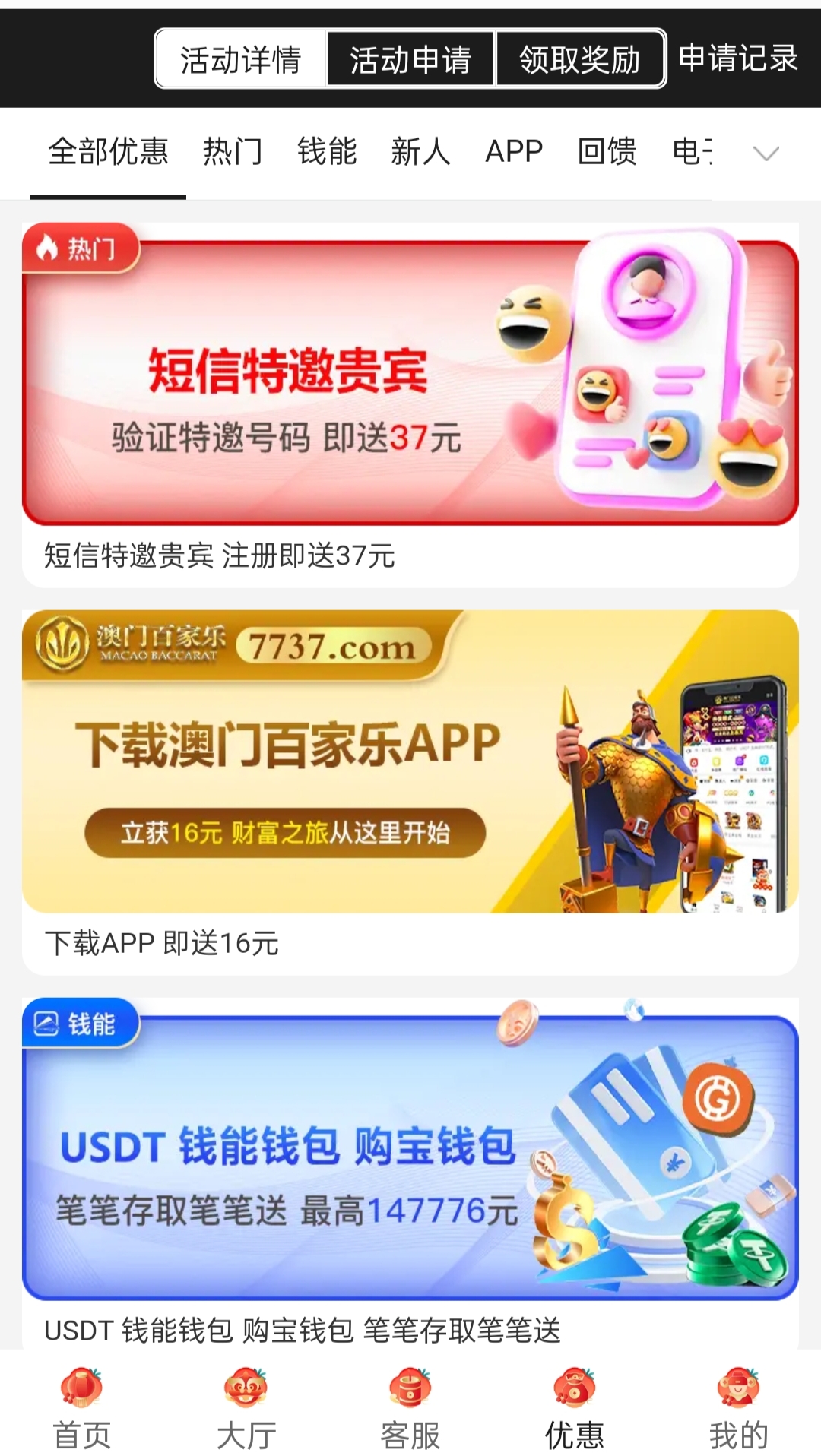The height and width of the screenshot is (1456, 821).
Task: Switch to the 热门 category tab
Action: (x=233, y=152)
